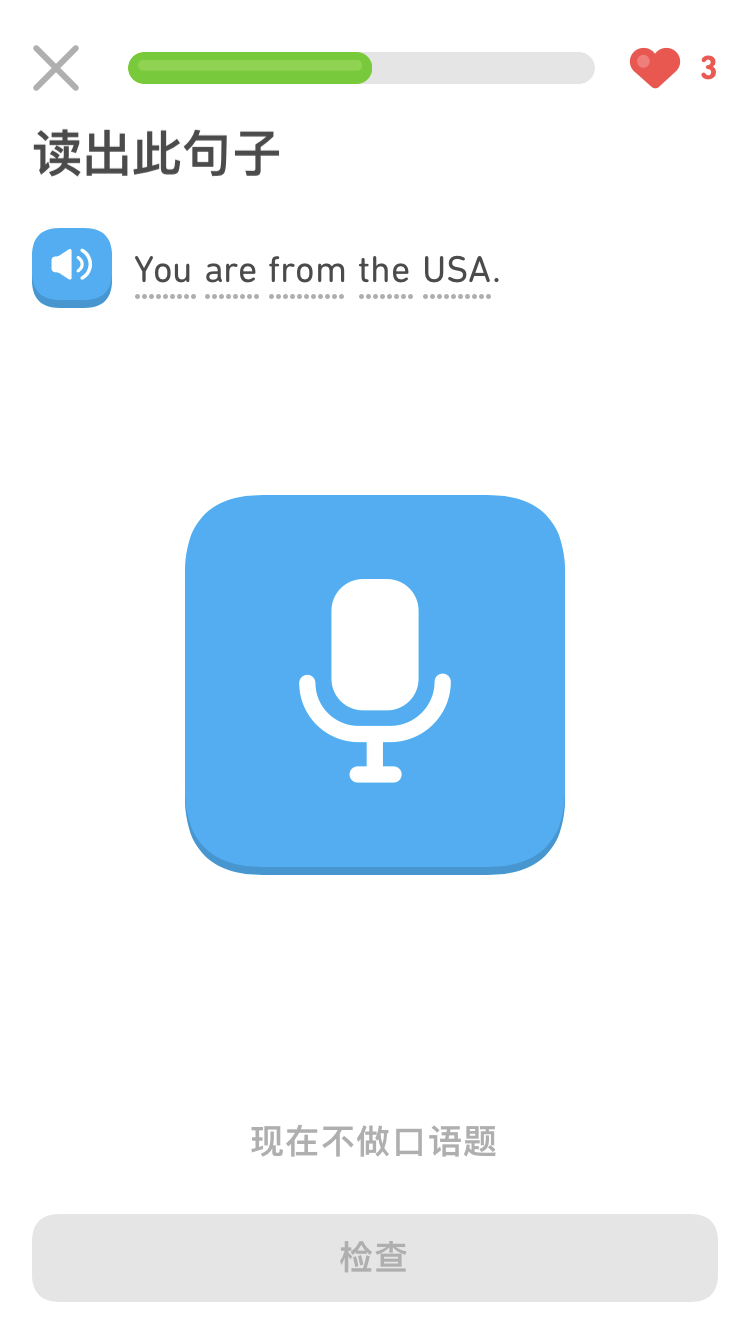This screenshot has height=1334, width=750.
Task: Play the sentence audio with the speaker button
Action: [x=72, y=267]
